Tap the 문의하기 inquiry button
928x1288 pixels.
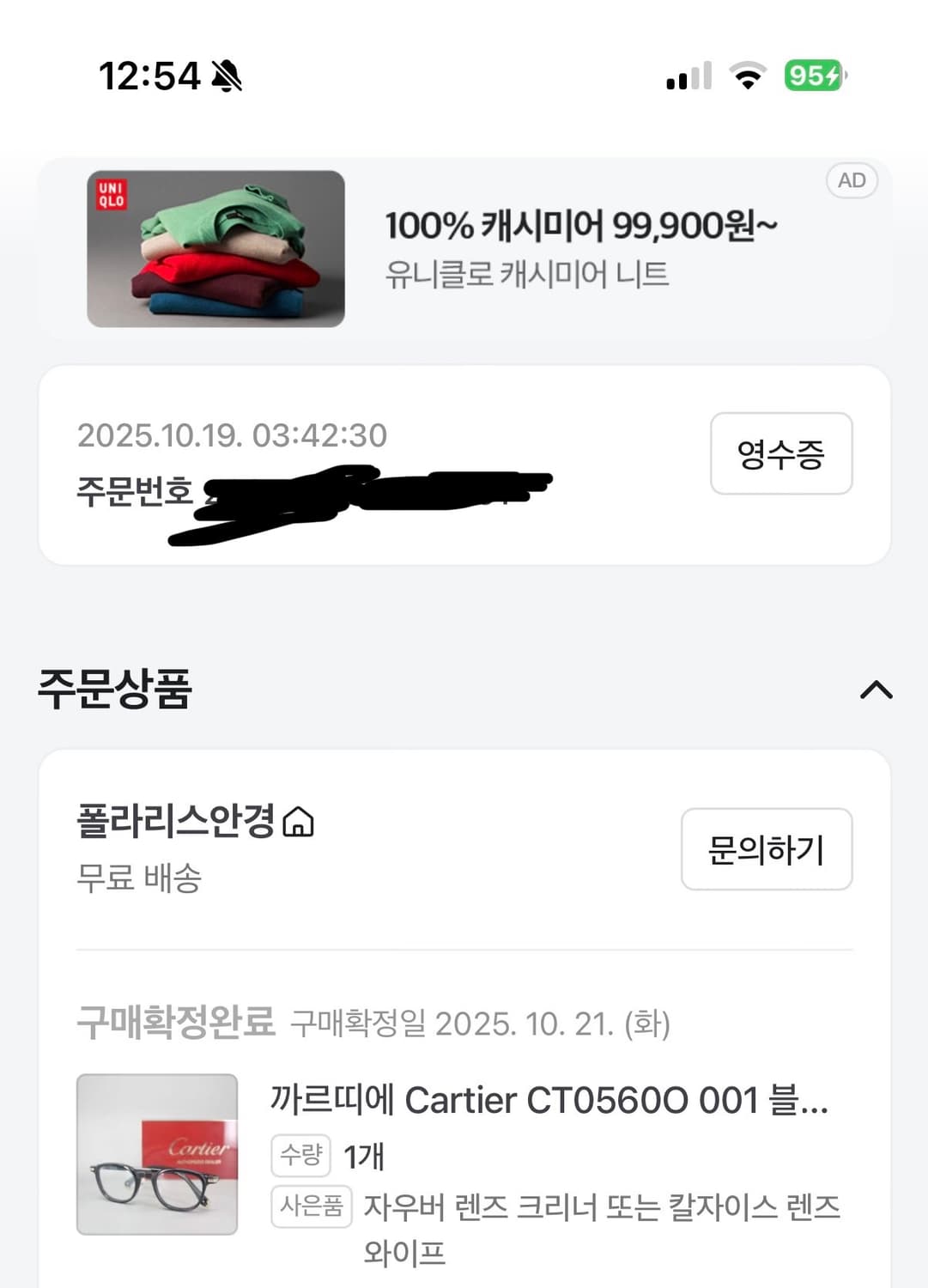pyautogui.click(x=766, y=849)
